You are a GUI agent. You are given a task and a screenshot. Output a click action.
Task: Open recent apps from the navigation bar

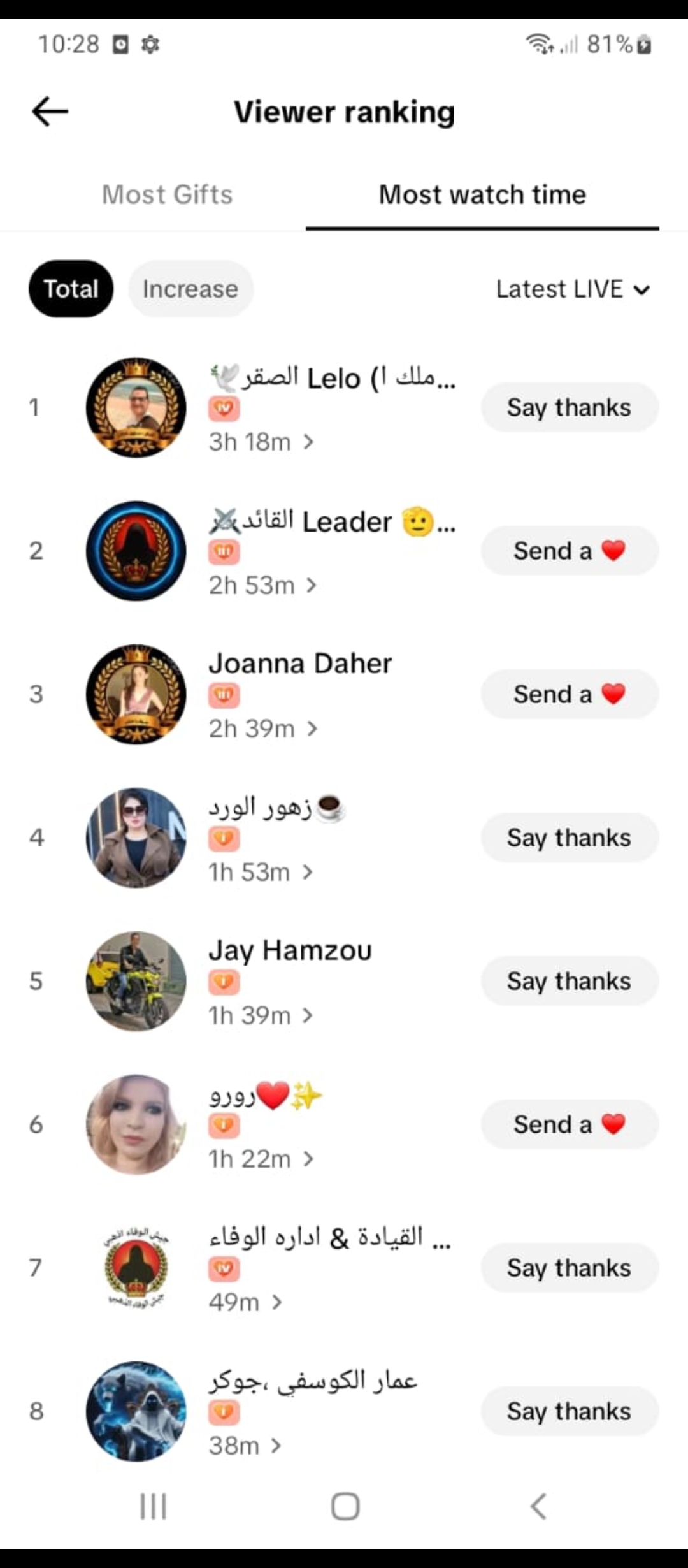(153, 1507)
